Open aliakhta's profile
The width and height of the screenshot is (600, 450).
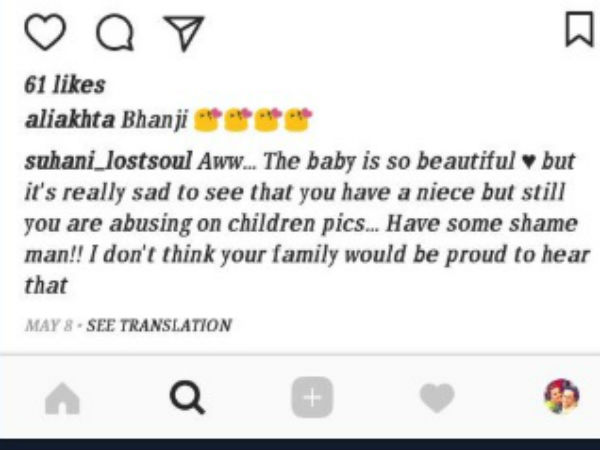70,122
